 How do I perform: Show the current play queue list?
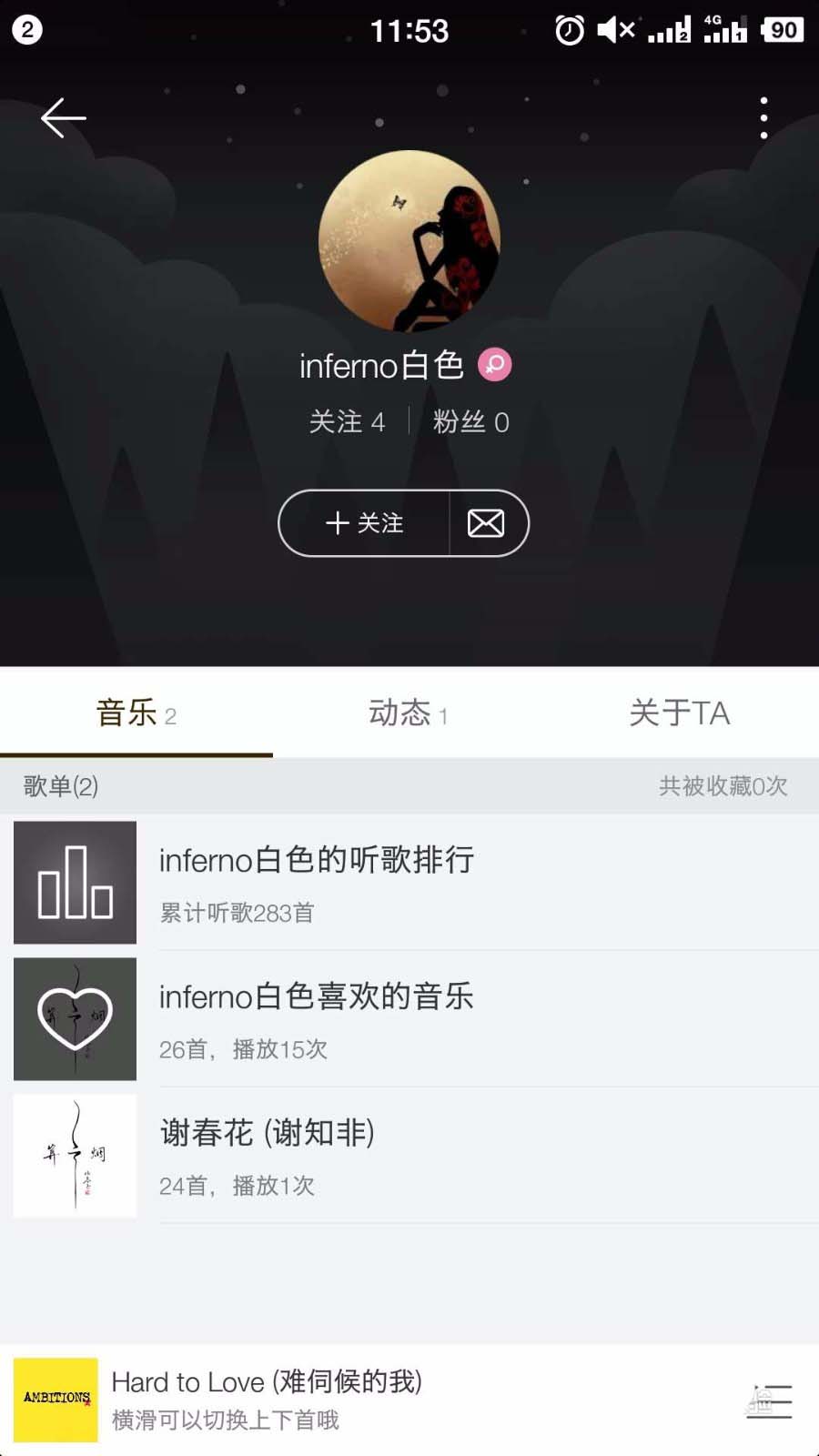coord(770,1400)
